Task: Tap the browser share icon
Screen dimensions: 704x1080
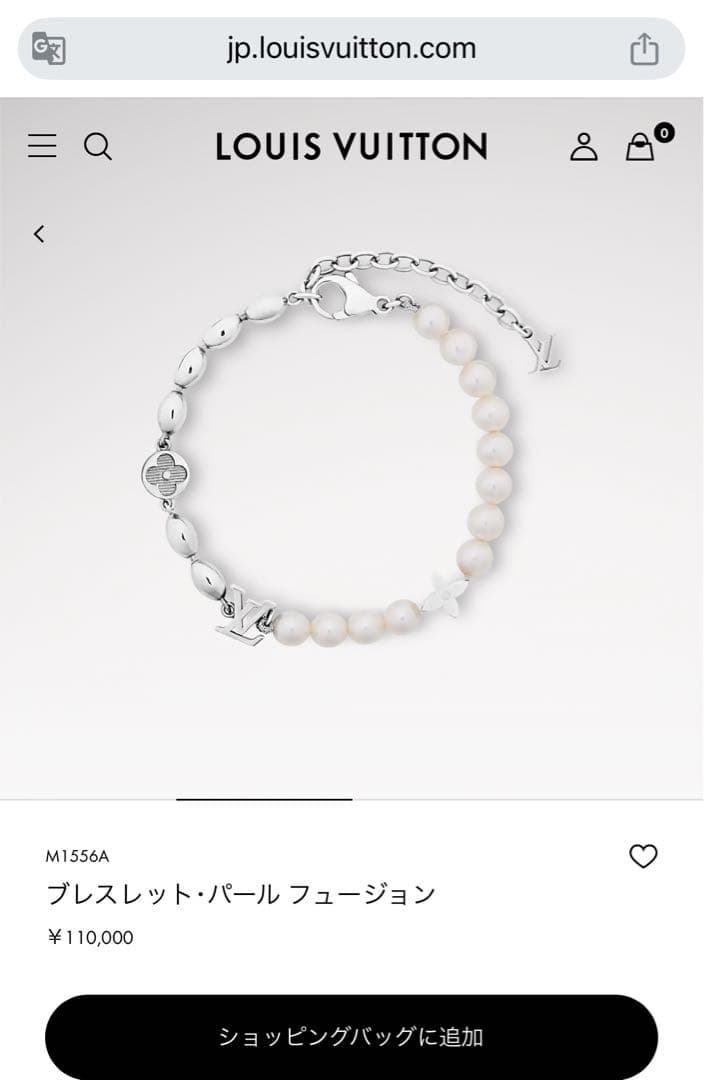Action: (644, 49)
